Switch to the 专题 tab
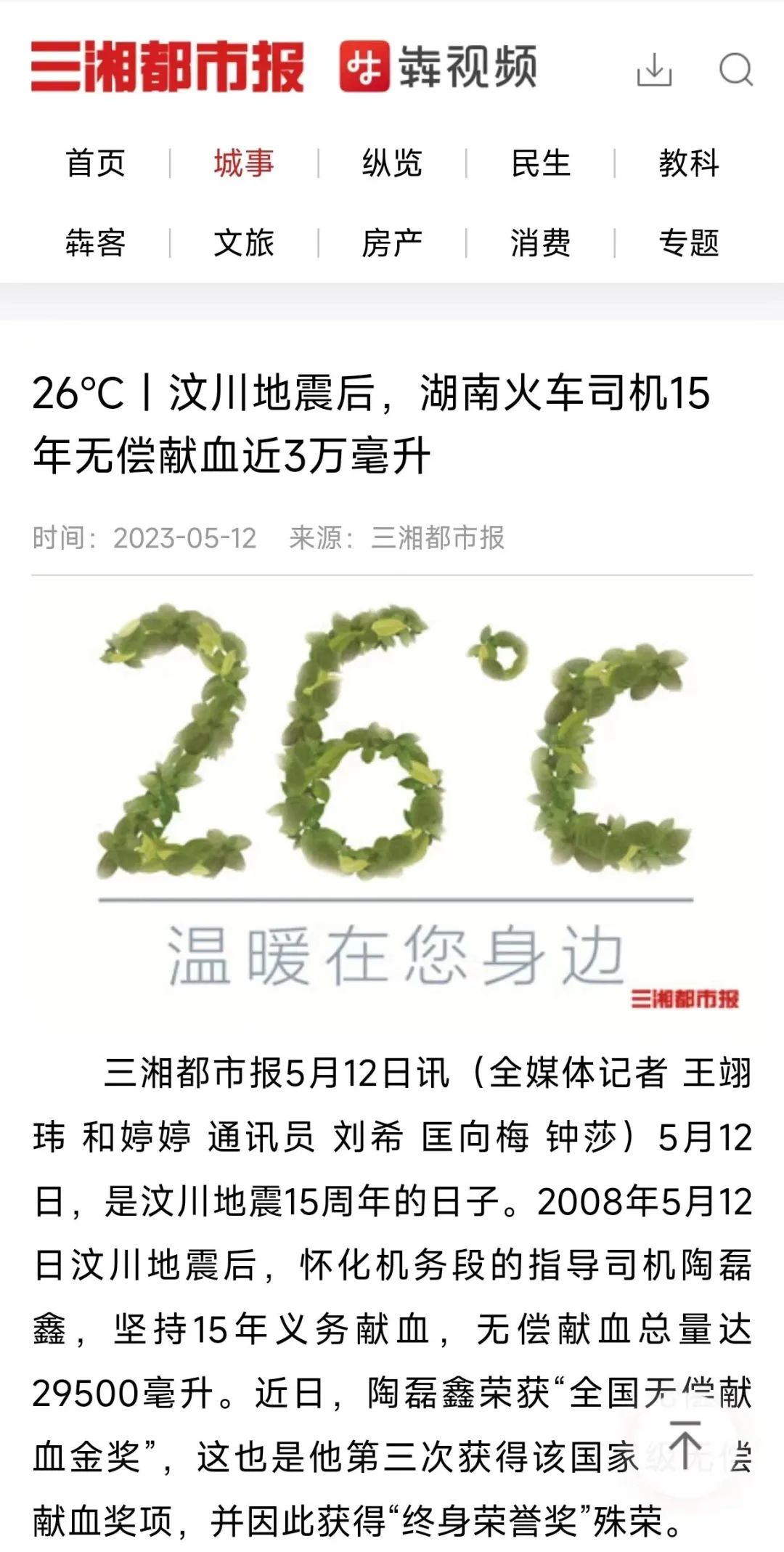The image size is (784, 1552). click(x=689, y=243)
